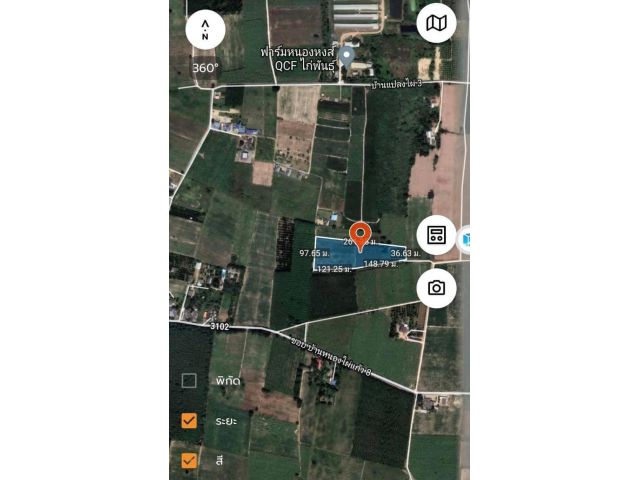
Task: Enable the พิกัด coordinates checkbox
Action: click(189, 380)
